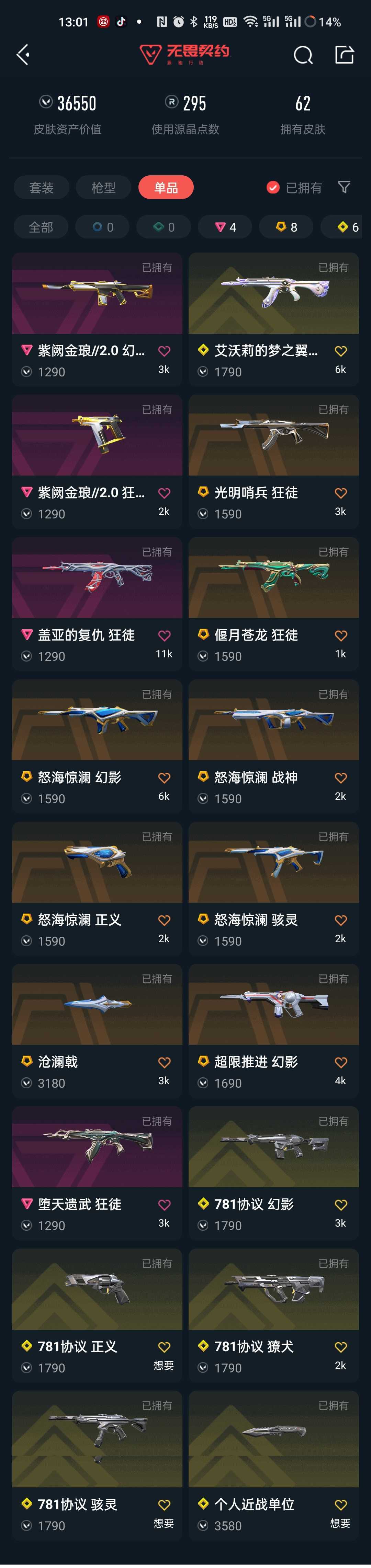Go back using the top-left arrow
This screenshot has height=1568, width=371.
(23, 55)
